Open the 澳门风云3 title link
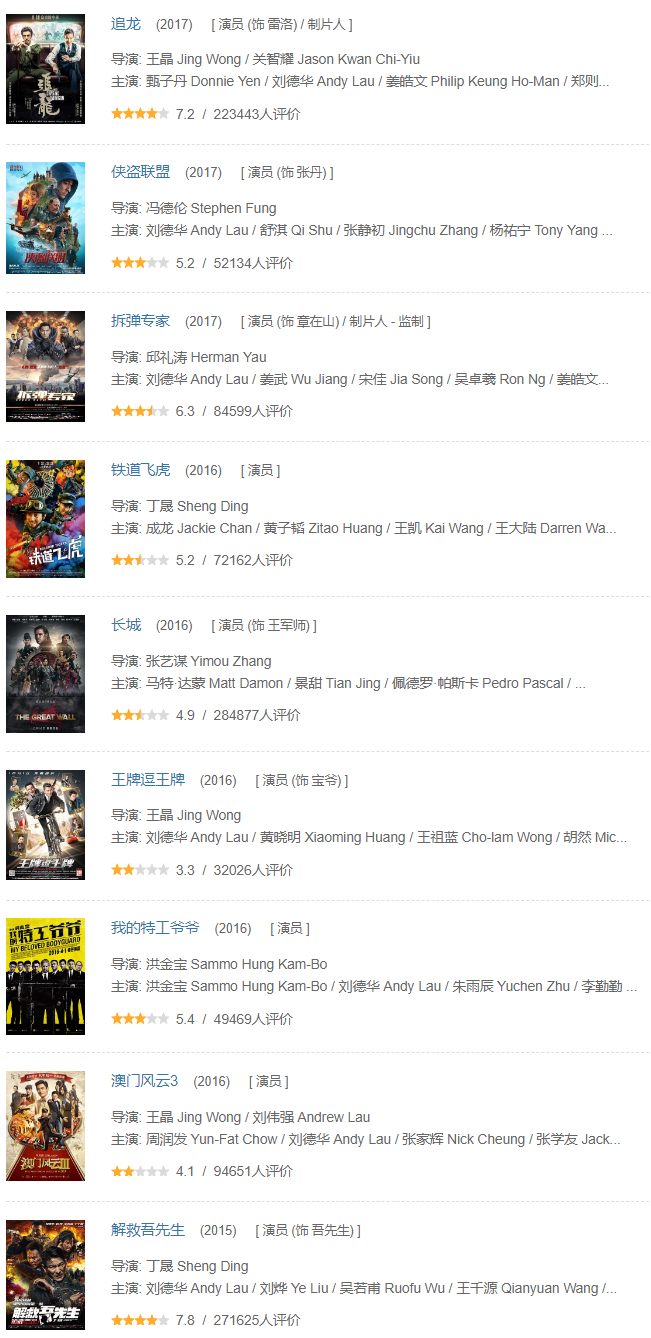 click(144, 1081)
